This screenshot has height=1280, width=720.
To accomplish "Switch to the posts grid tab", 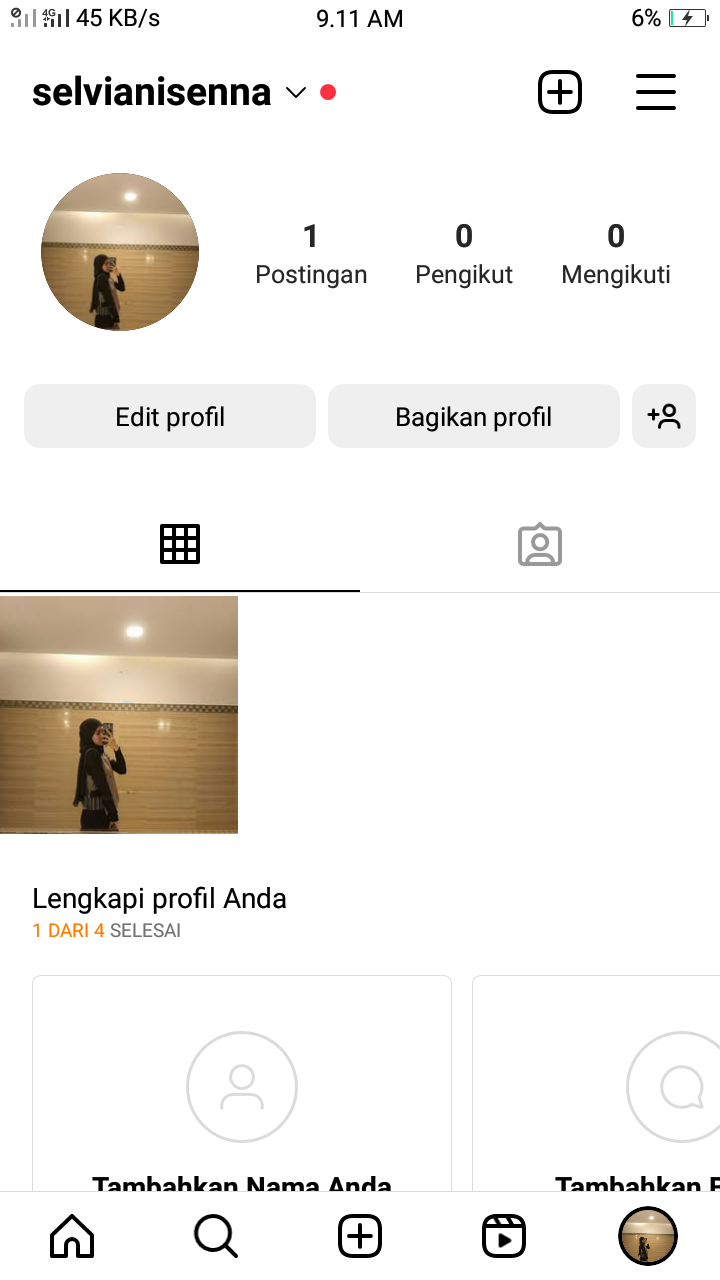I will [x=180, y=544].
